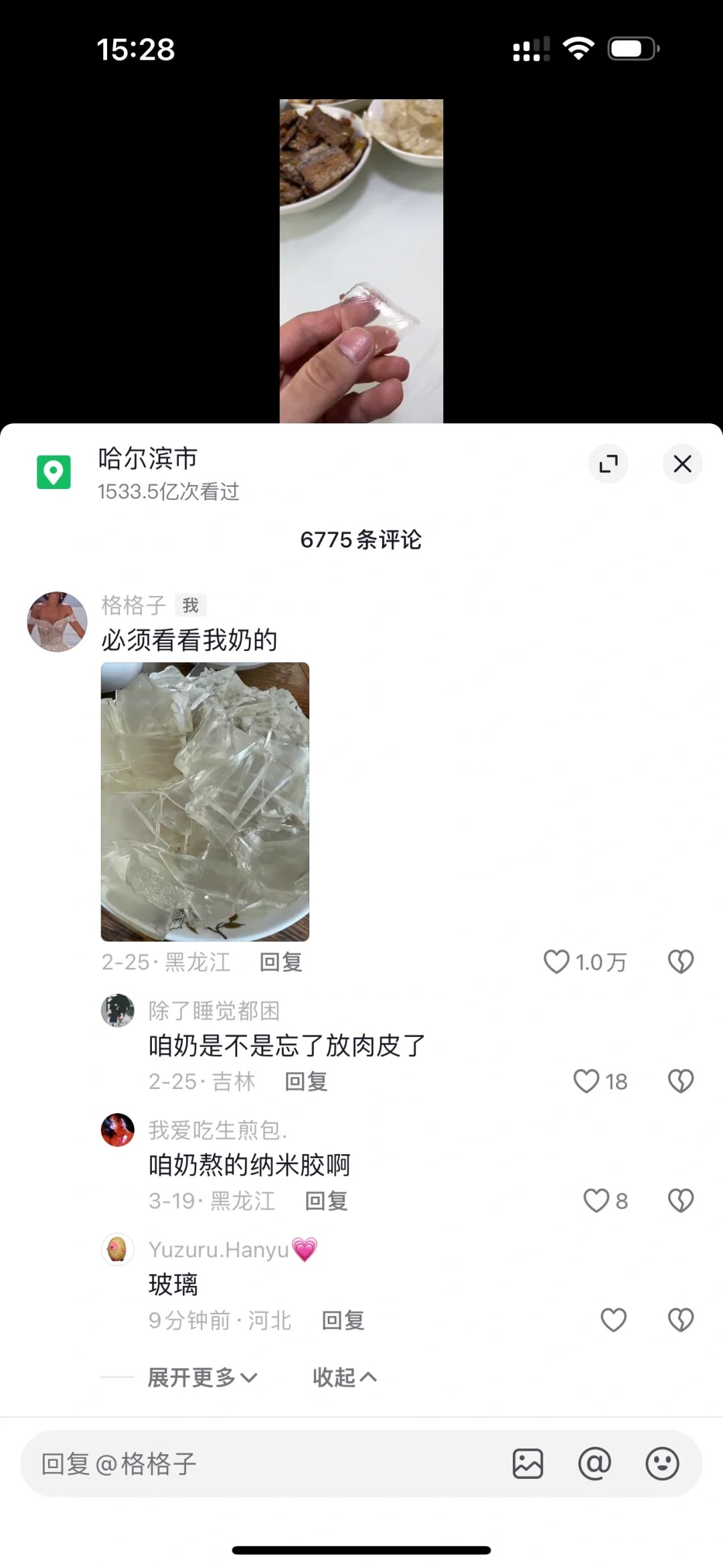This screenshot has height=1568, width=723.
Task: Reply to 格格子's comment via 回复
Action: click(x=280, y=962)
